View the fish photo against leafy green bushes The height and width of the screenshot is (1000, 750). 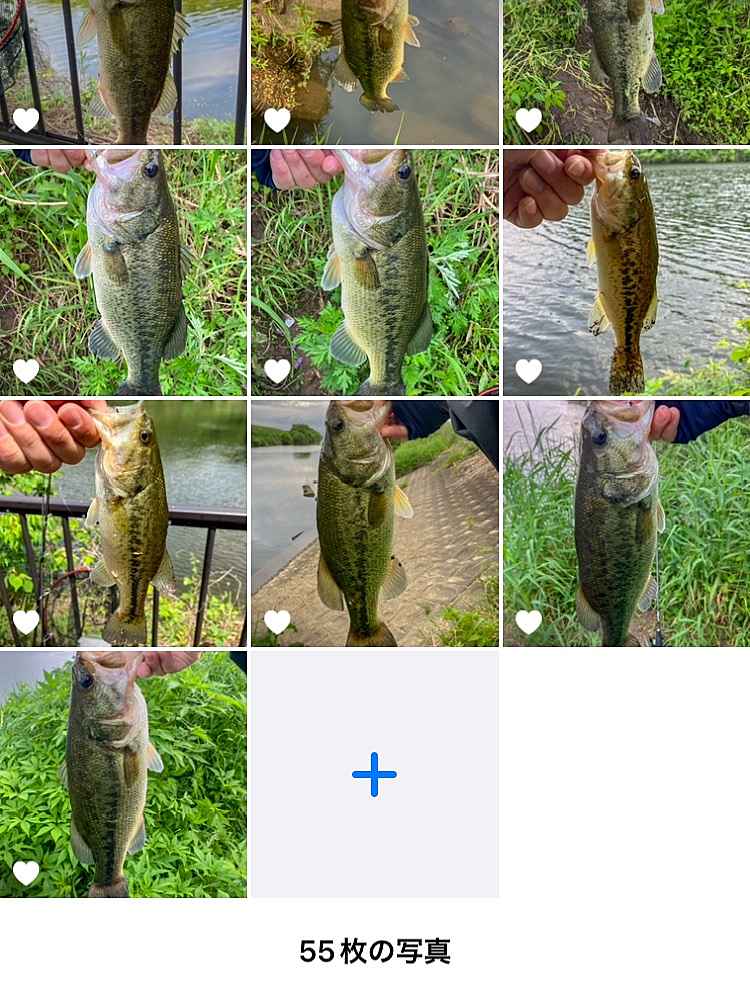[123, 774]
